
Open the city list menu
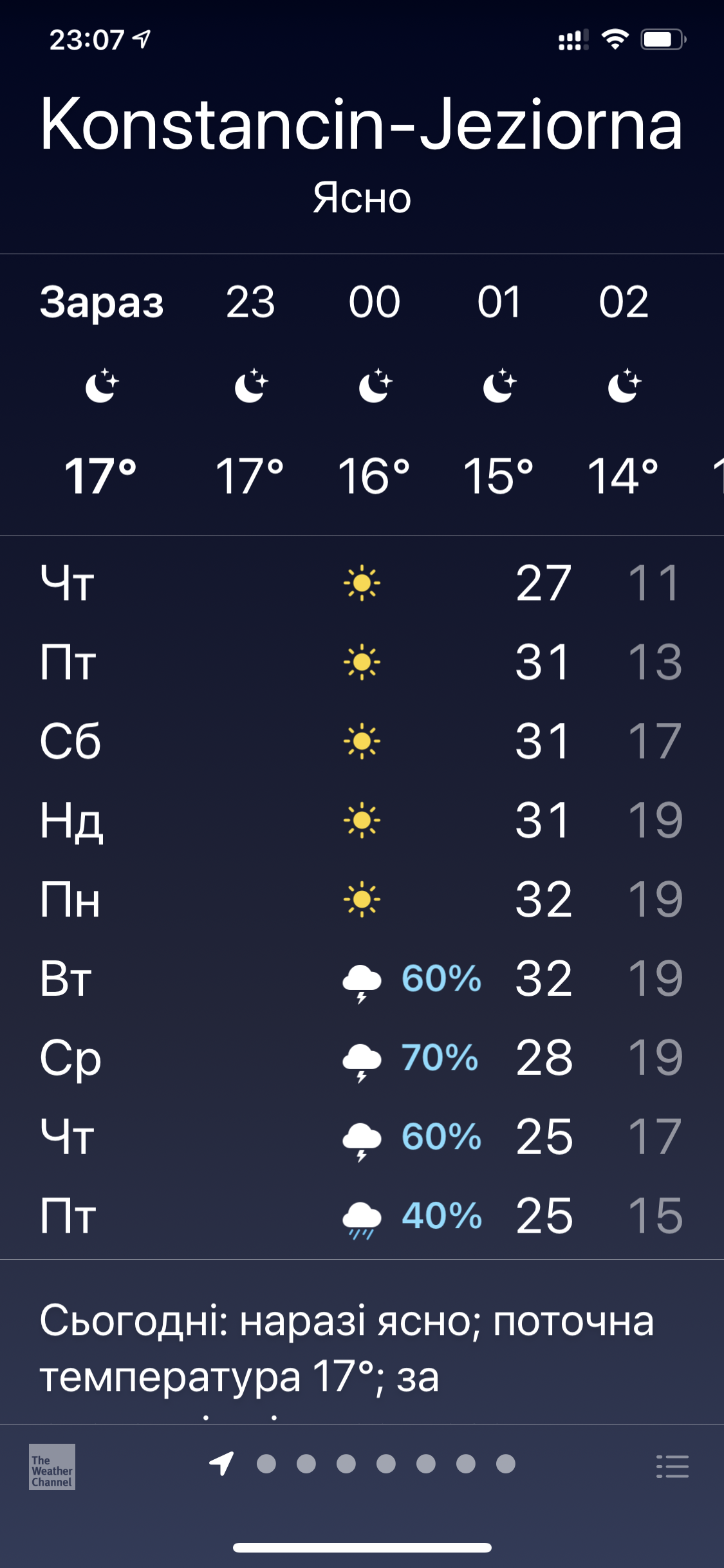coord(672,1466)
